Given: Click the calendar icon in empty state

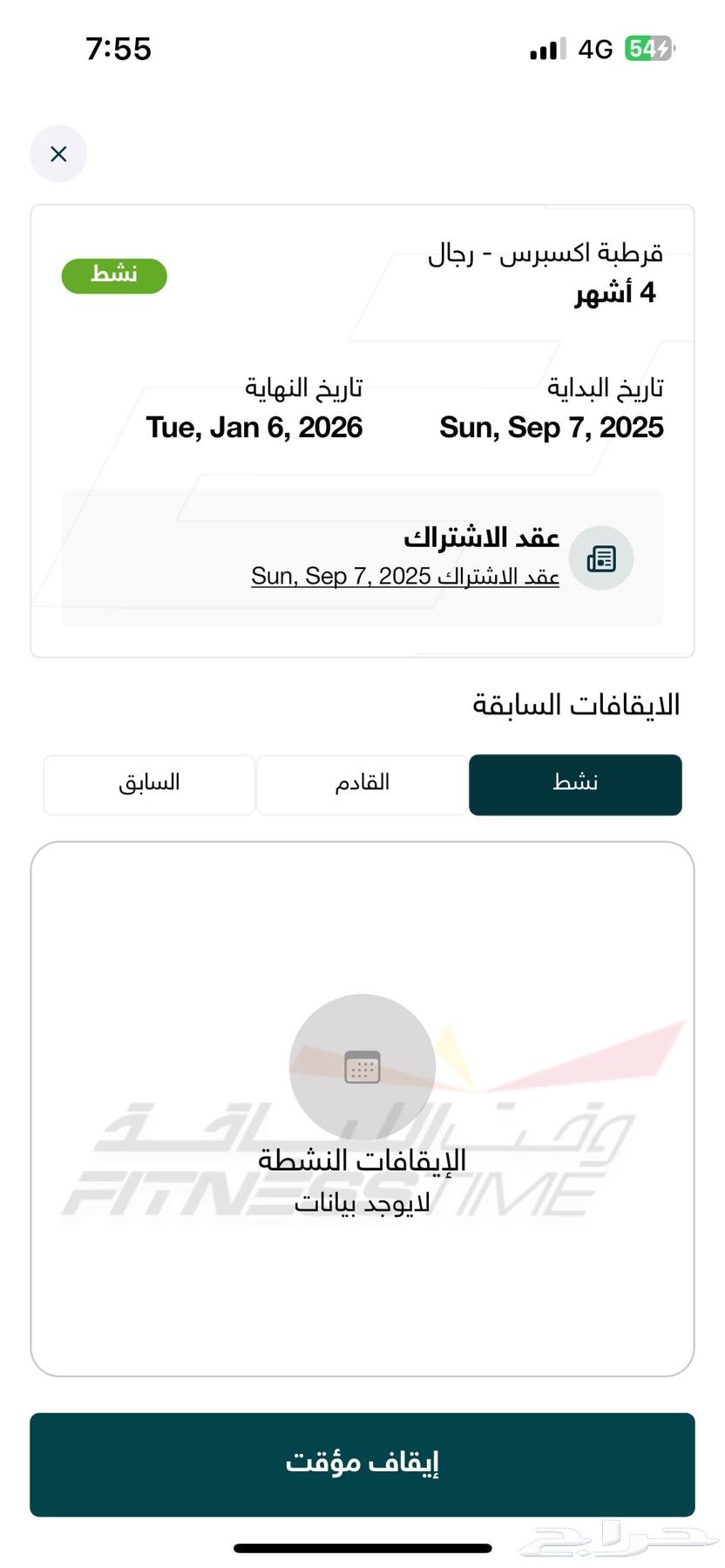Looking at the screenshot, I should pos(362,1066).
